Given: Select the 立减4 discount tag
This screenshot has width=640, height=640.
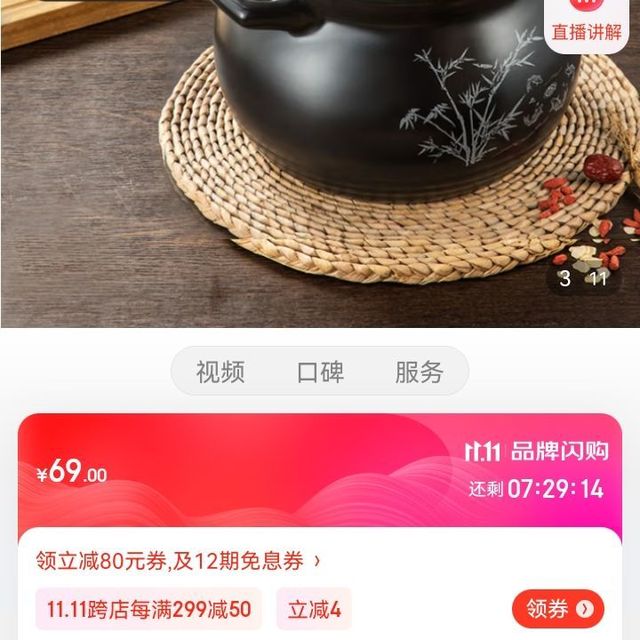Looking at the screenshot, I should [x=314, y=608].
